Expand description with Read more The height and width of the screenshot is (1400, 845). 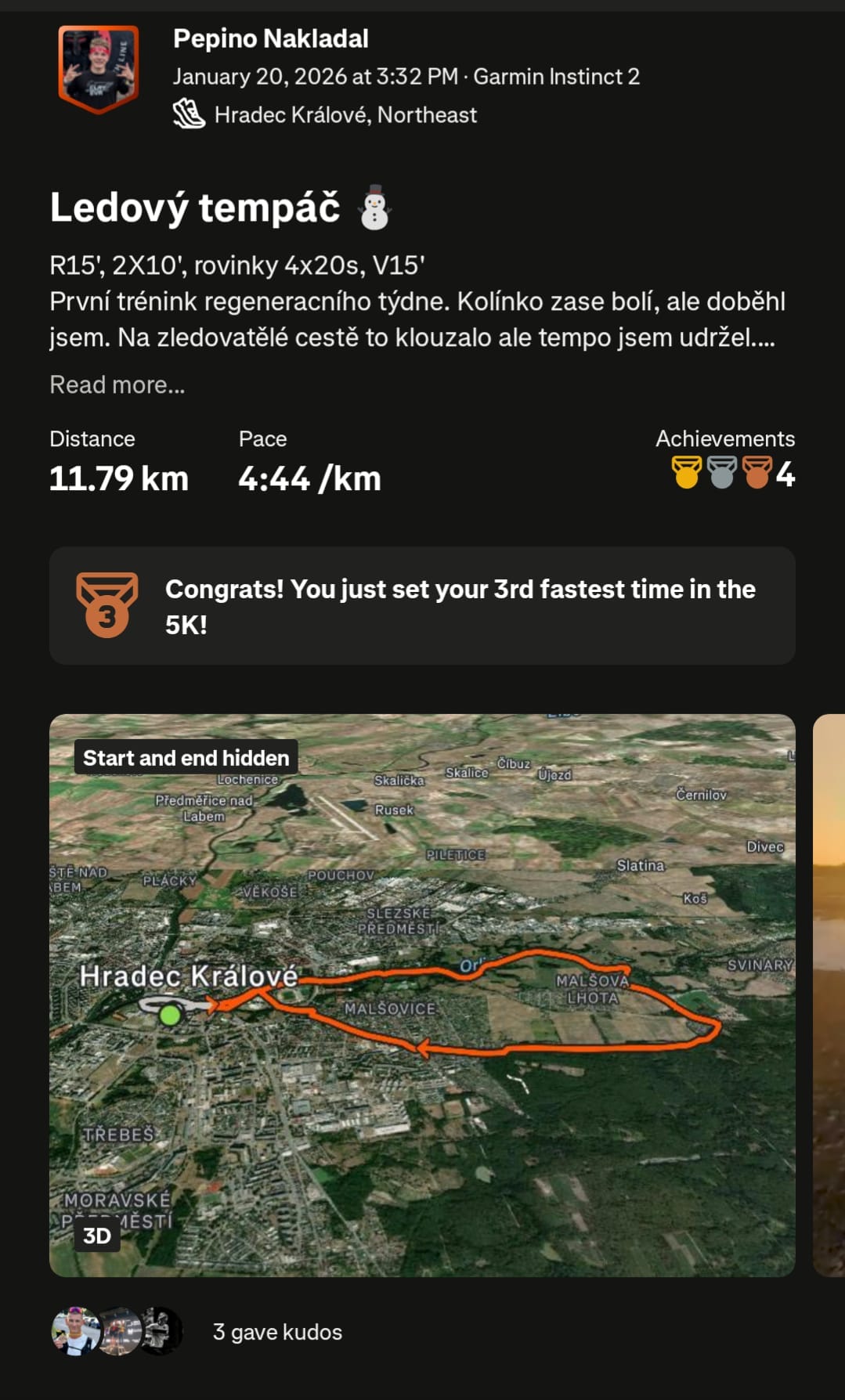coord(117,384)
